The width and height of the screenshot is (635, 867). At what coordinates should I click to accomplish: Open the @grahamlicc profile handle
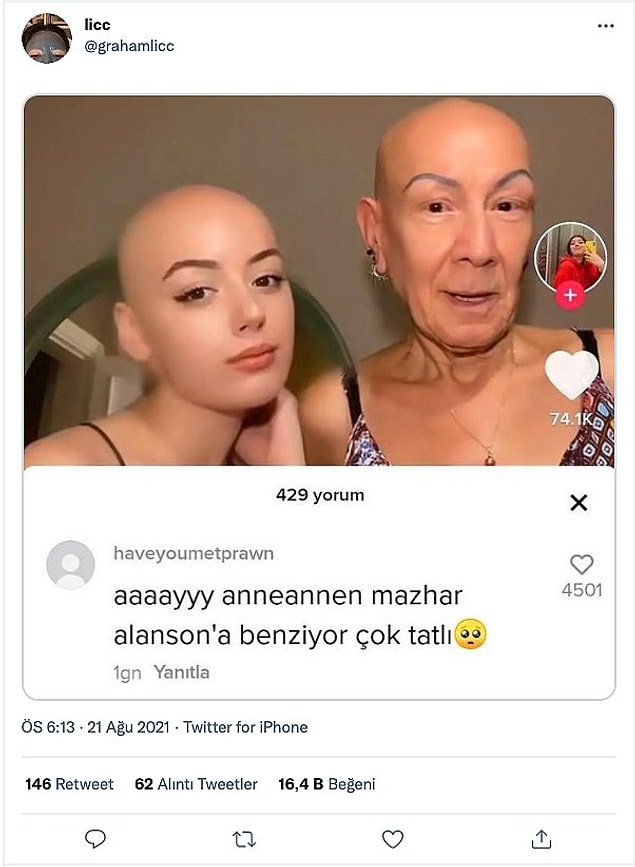click(x=130, y=46)
